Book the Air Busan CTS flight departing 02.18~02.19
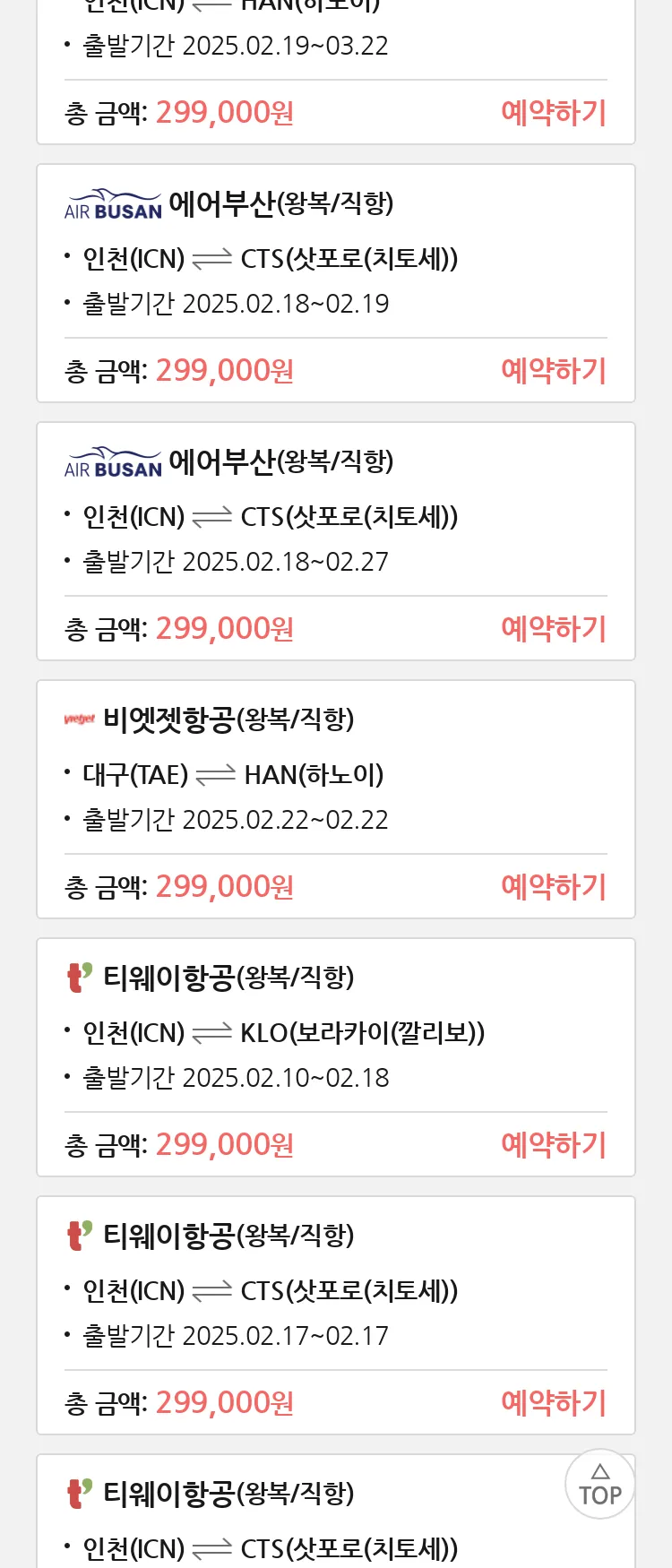 [553, 371]
